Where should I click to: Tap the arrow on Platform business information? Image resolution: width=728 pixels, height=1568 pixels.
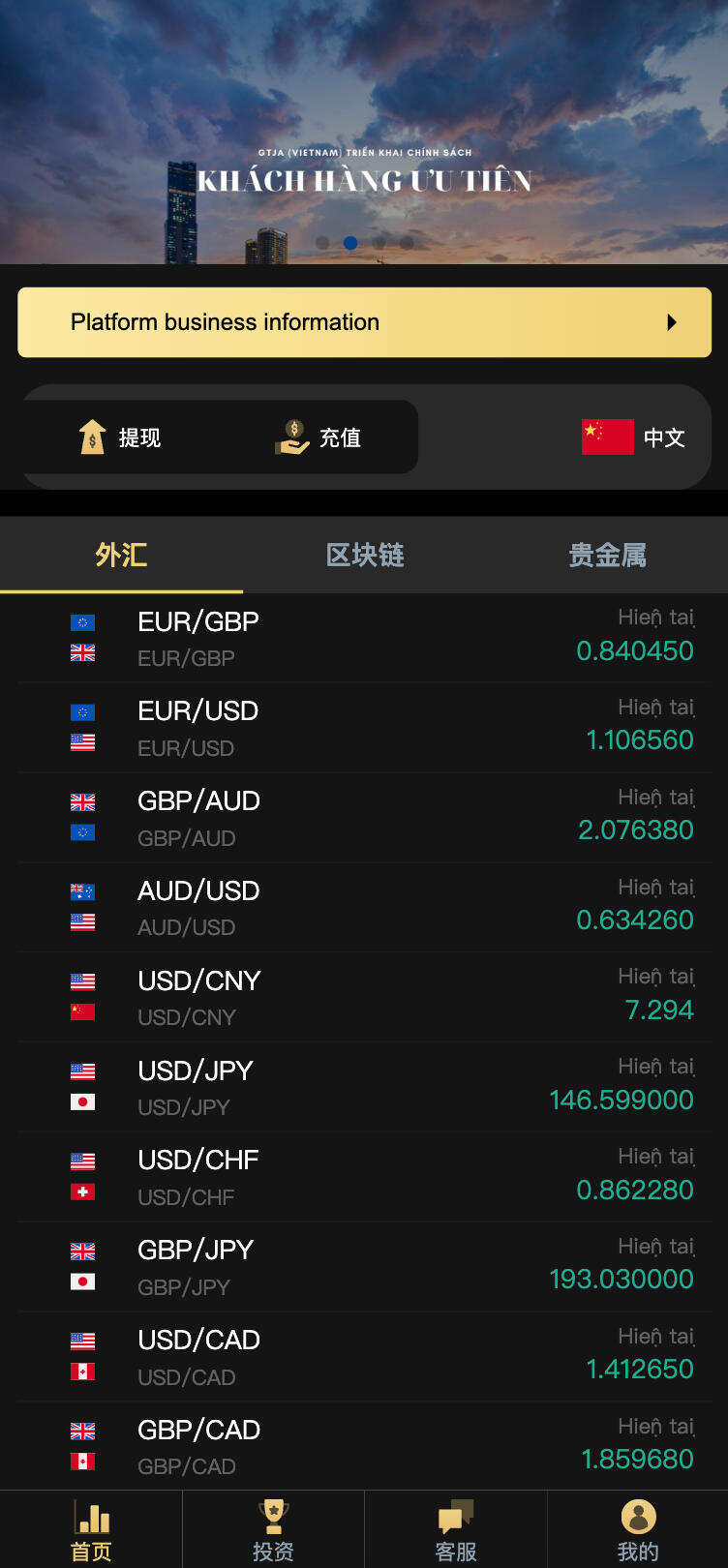[x=673, y=322]
